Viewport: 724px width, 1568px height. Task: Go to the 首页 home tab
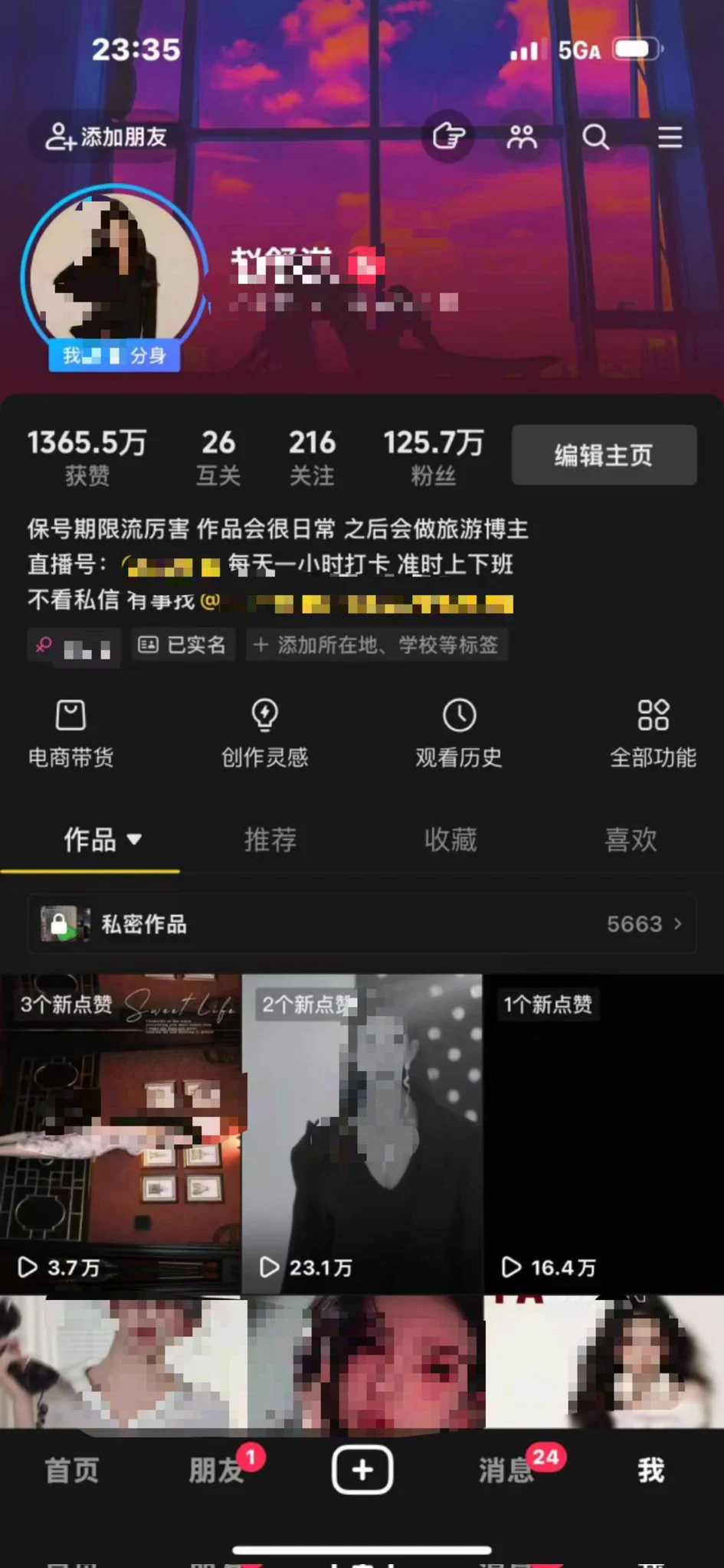point(71,1471)
